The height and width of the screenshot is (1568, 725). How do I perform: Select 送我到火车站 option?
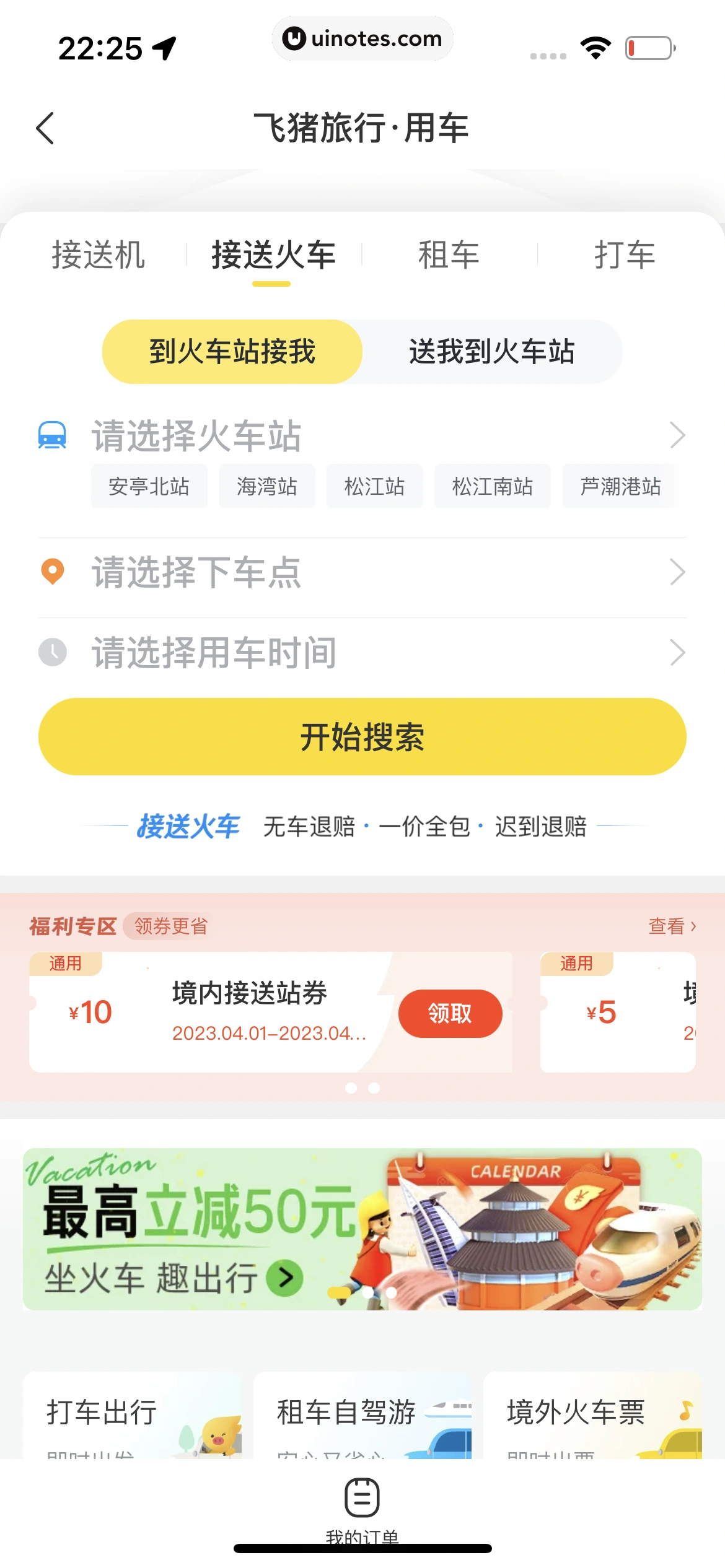(491, 352)
